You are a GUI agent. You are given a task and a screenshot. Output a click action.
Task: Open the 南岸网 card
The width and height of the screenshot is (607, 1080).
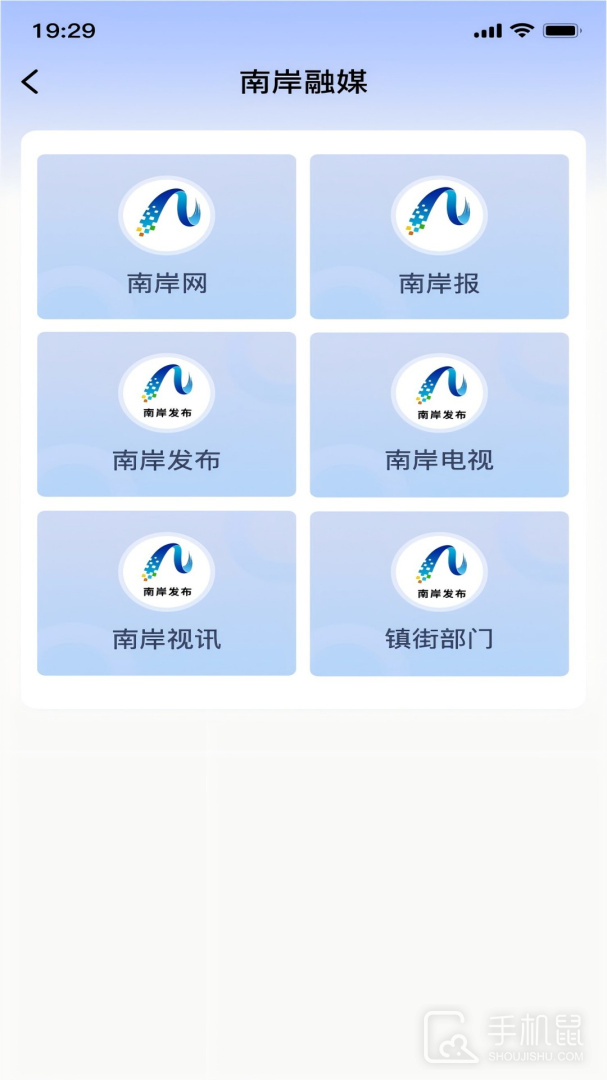(167, 237)
